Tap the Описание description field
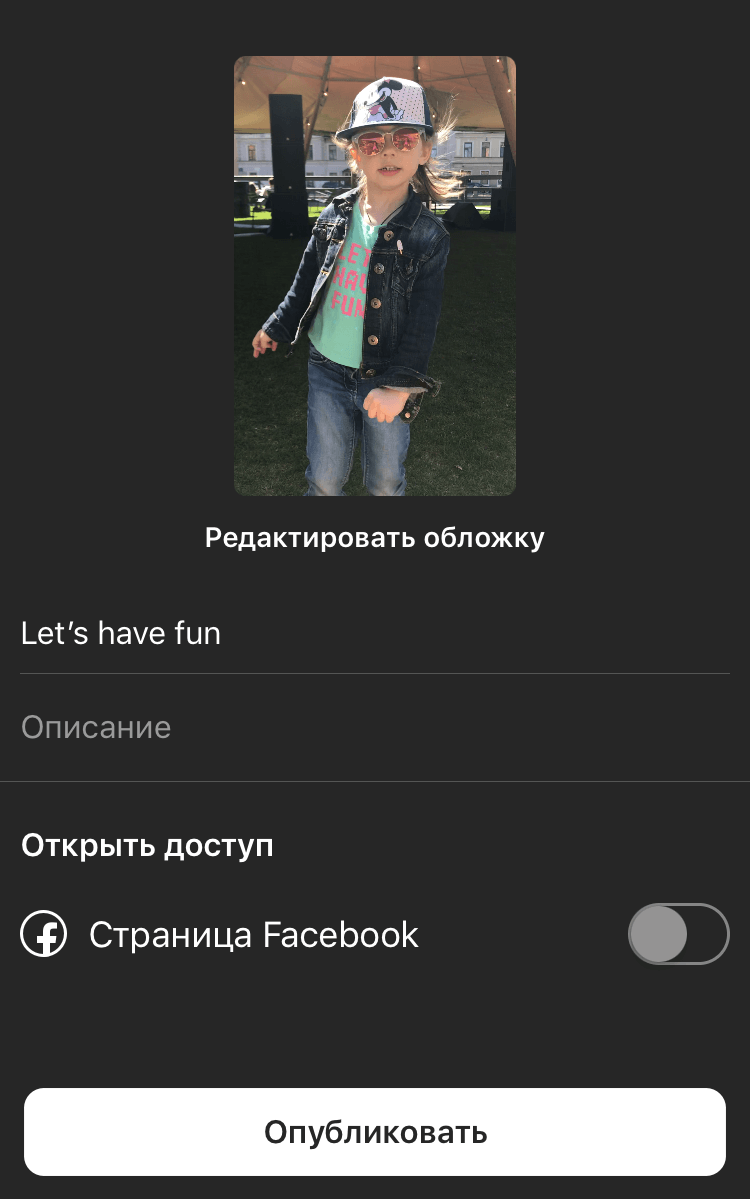This screenshot has height=1199, width=750. 374,727
